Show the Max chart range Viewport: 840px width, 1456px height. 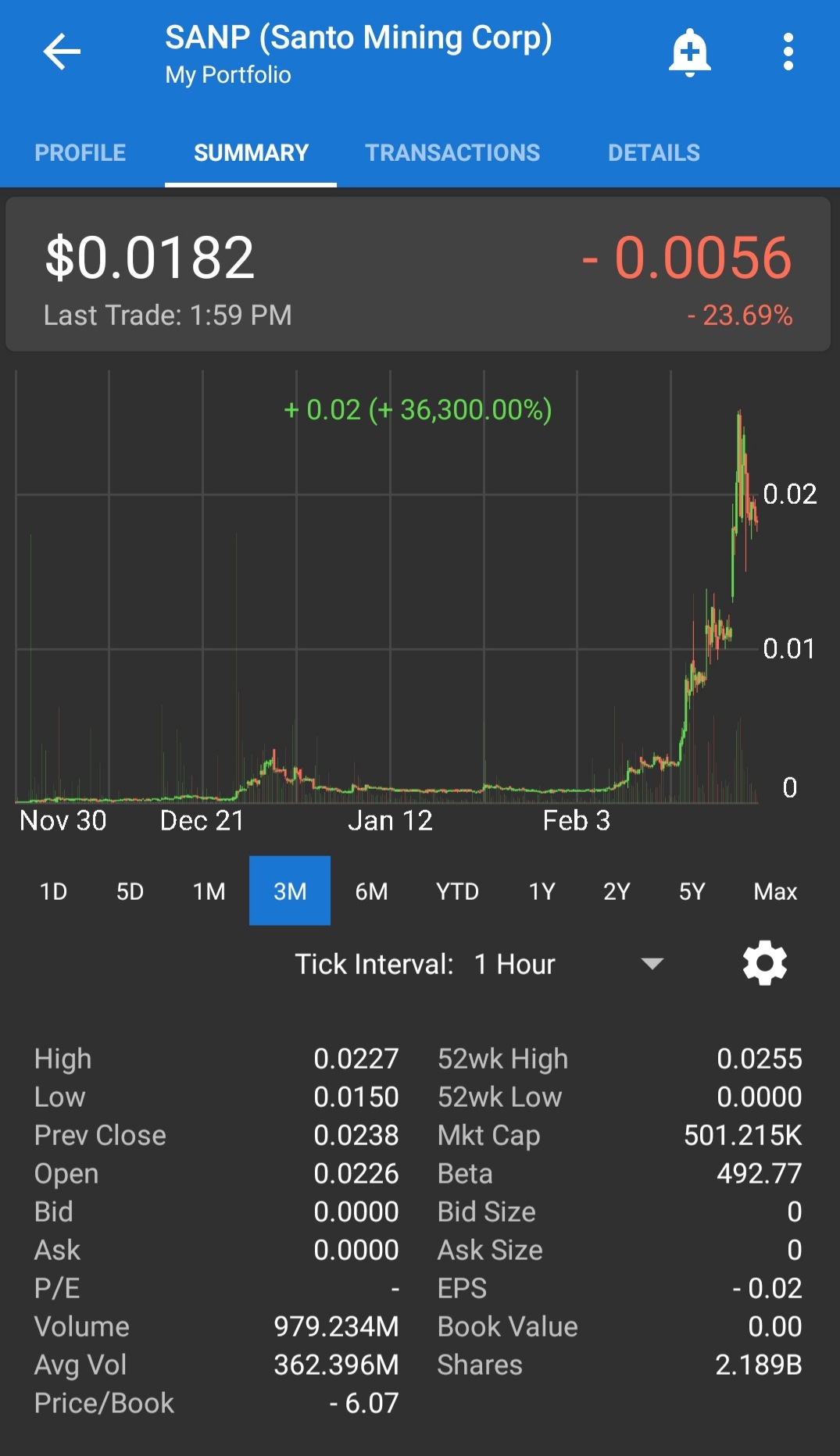(x=775, y=891)
